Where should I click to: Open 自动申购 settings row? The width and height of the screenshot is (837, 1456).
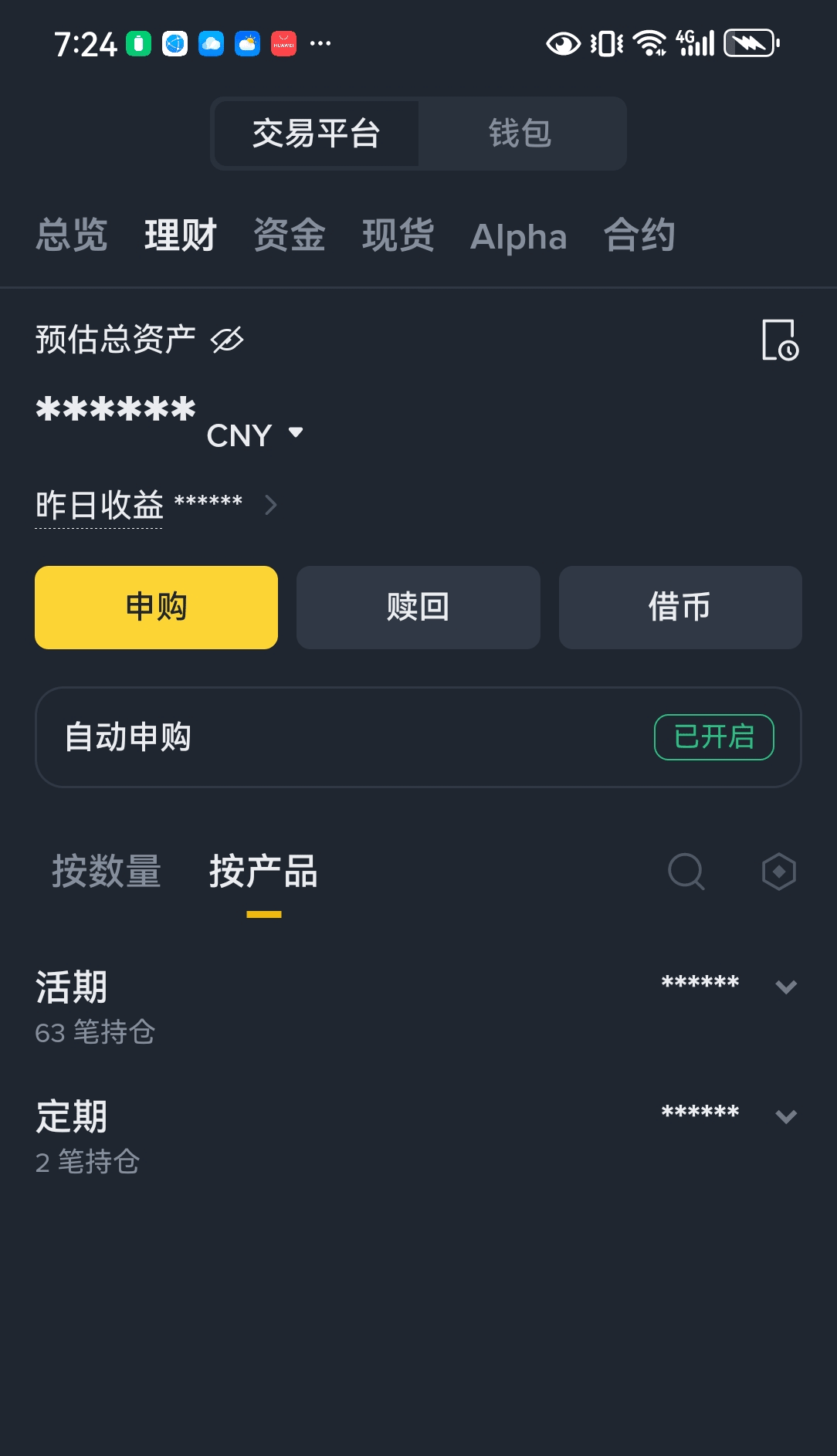tap(418, 737)
